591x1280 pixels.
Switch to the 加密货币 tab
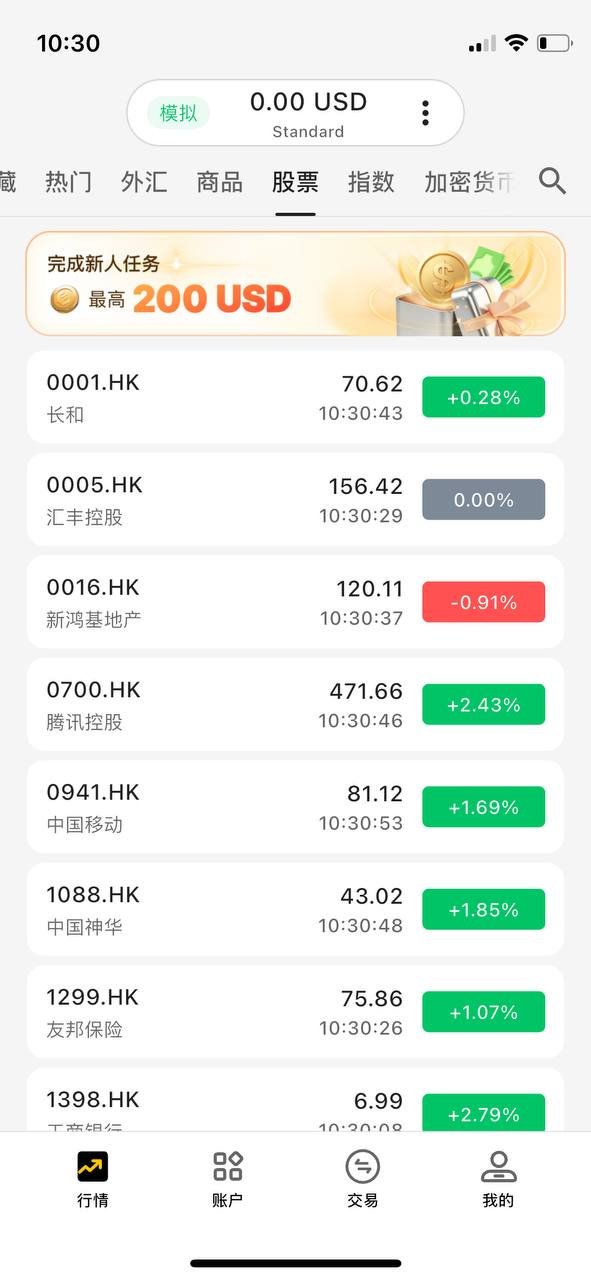click(x=470, y=182)
